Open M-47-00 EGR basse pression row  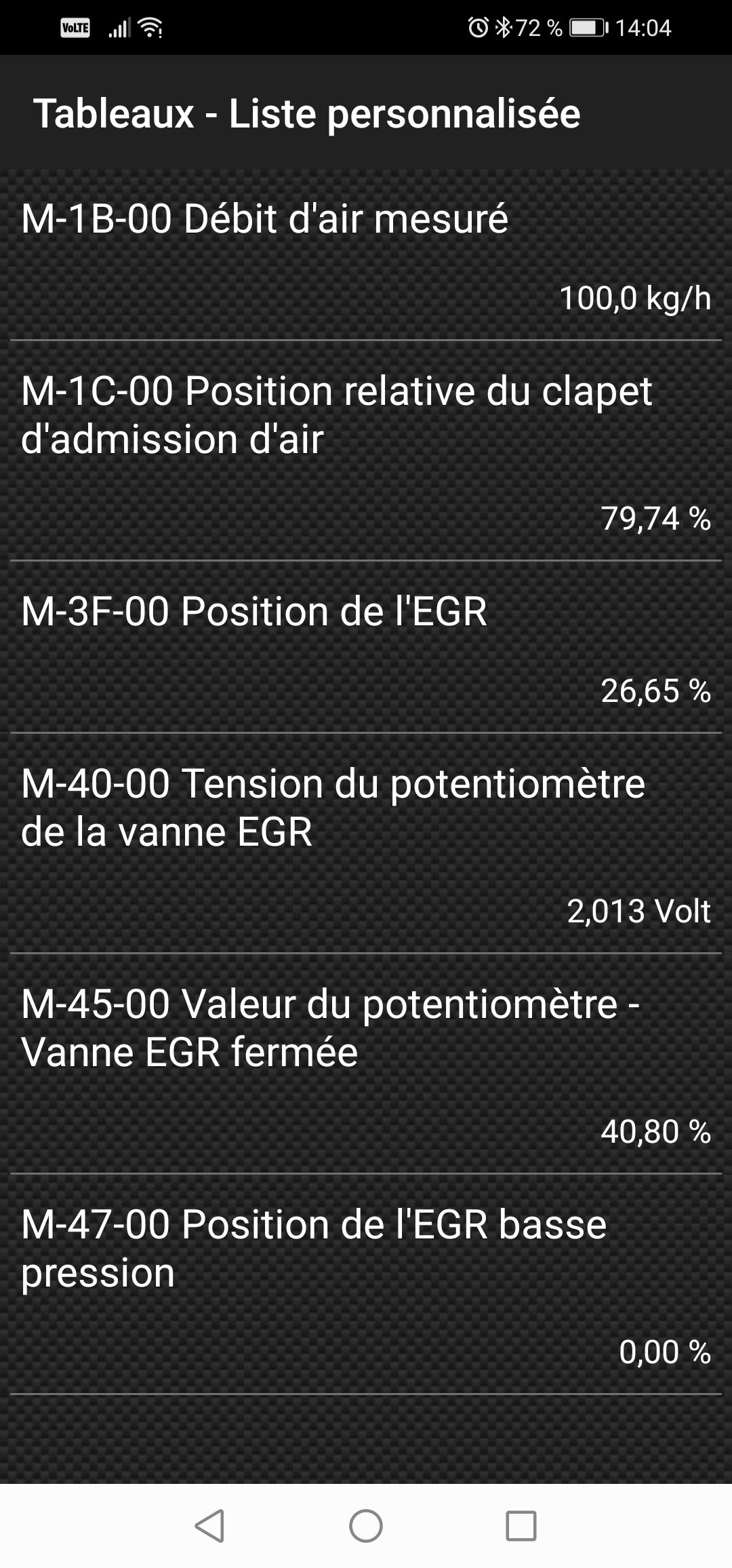pos(366,1284)
